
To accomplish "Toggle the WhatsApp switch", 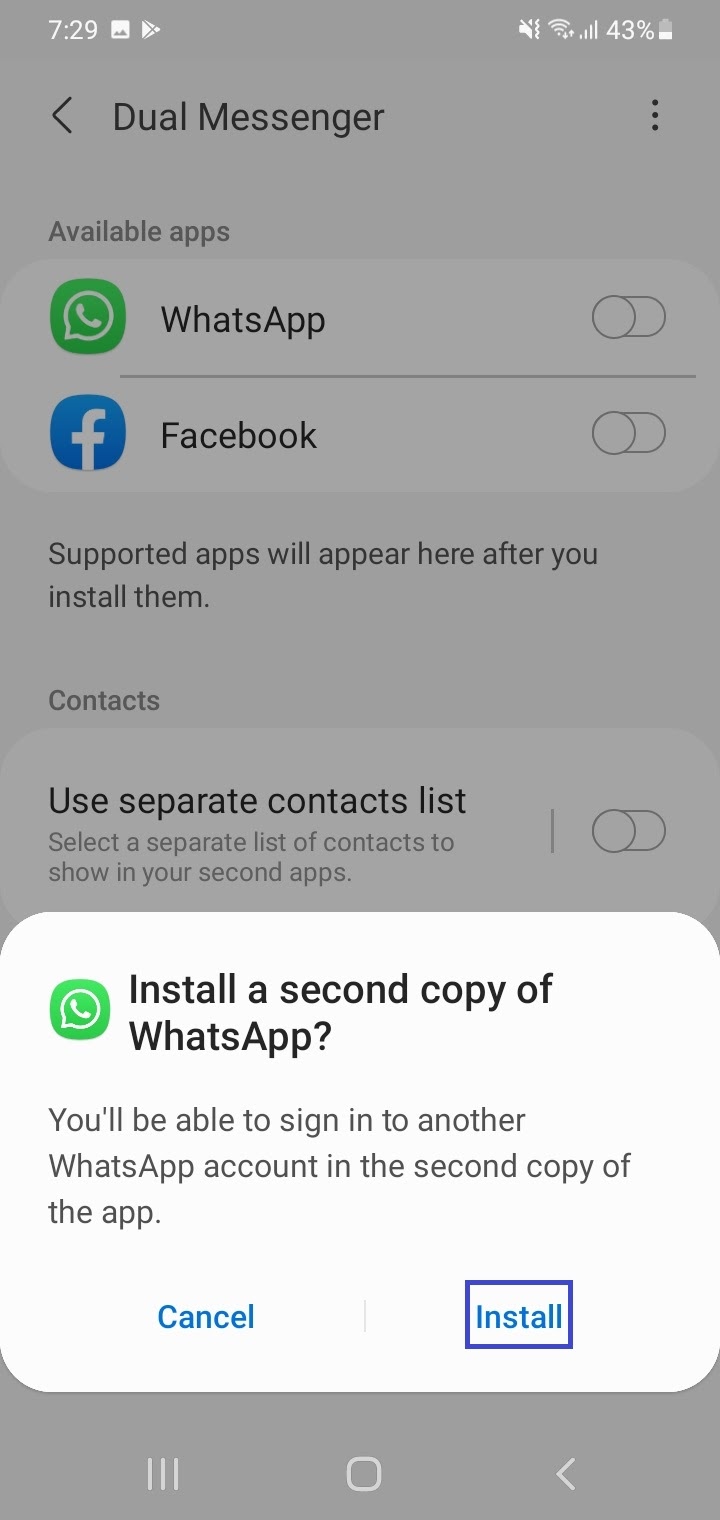I will [x=629, y=319].
